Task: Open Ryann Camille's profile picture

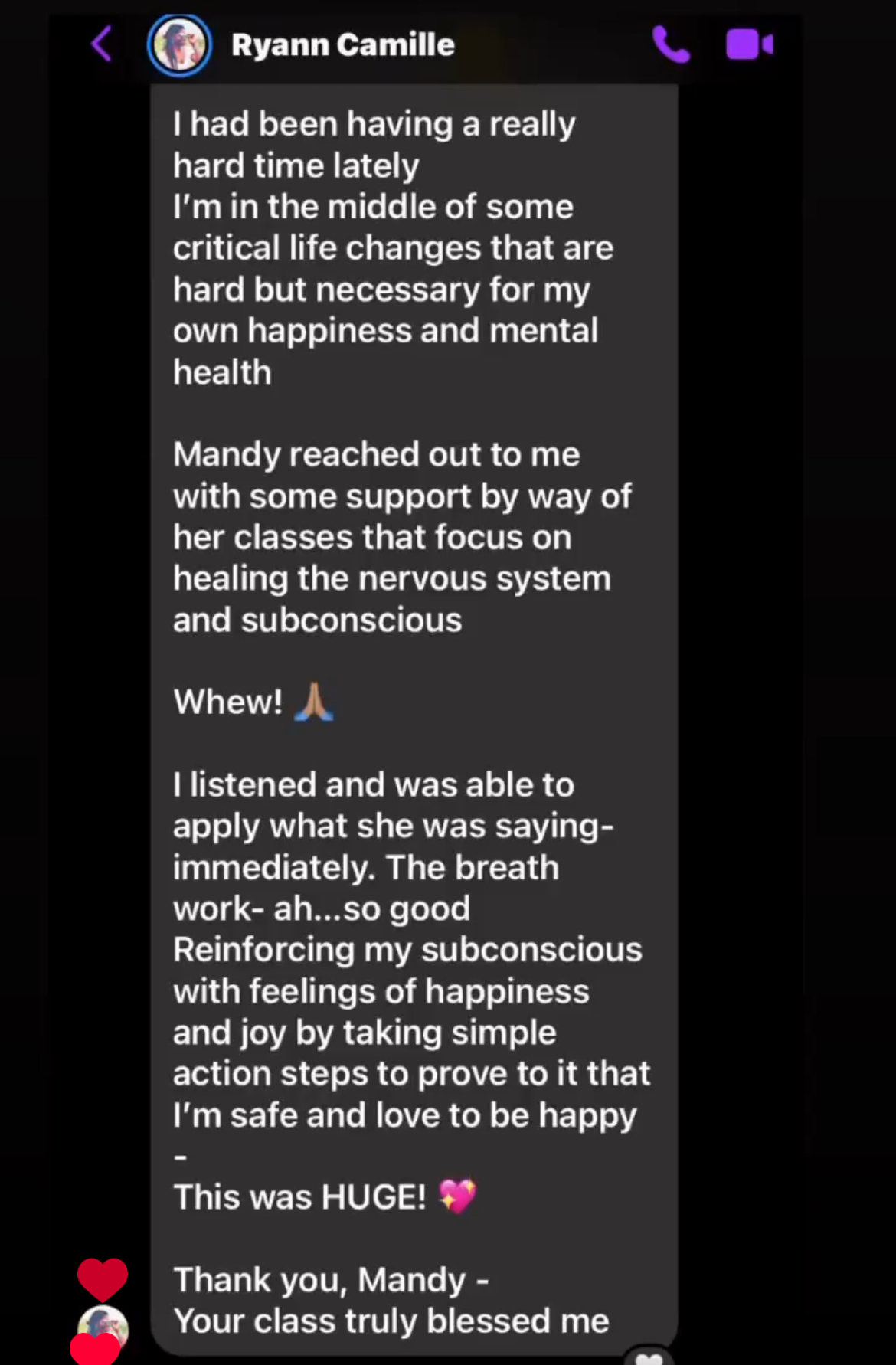Action: 179,45
